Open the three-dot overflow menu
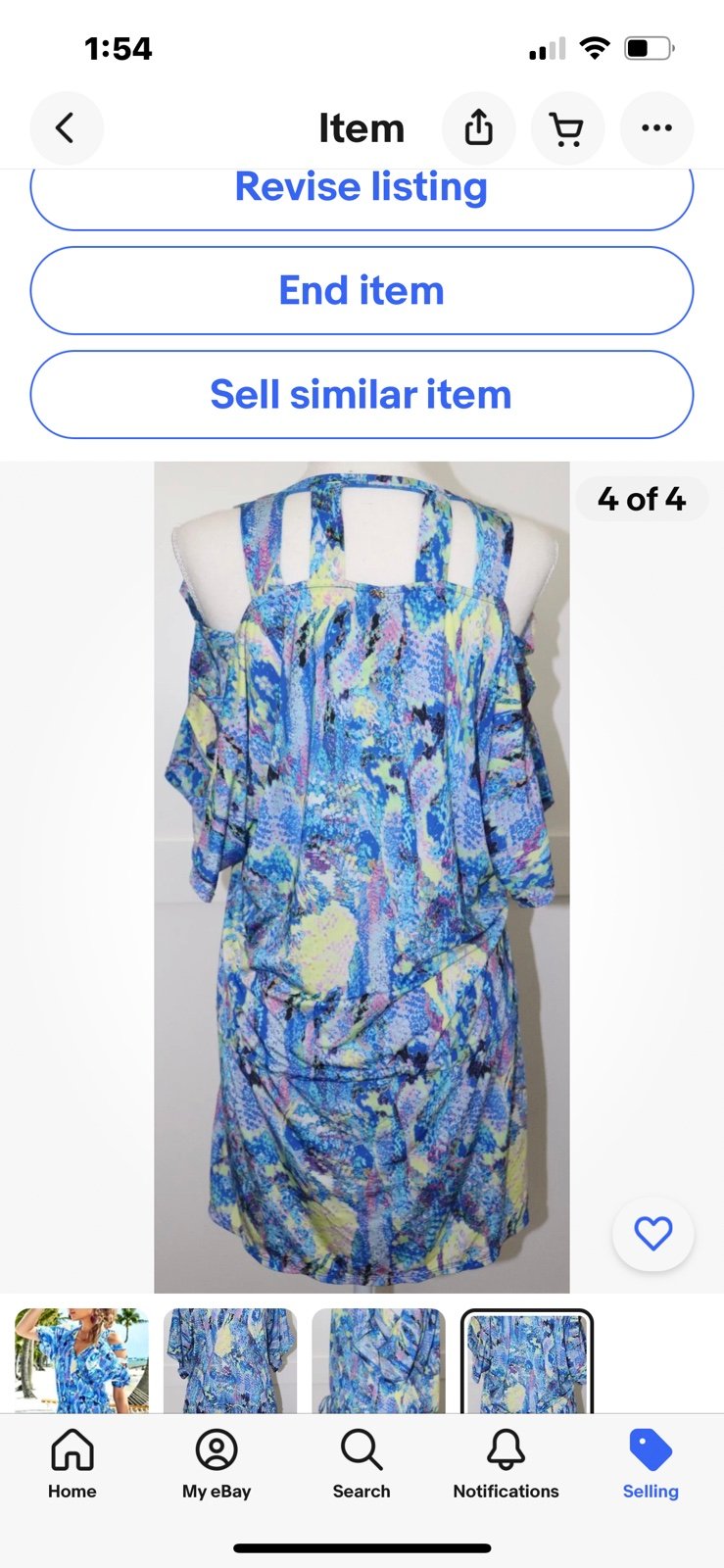724x1568 pixels. coord(656,128)
